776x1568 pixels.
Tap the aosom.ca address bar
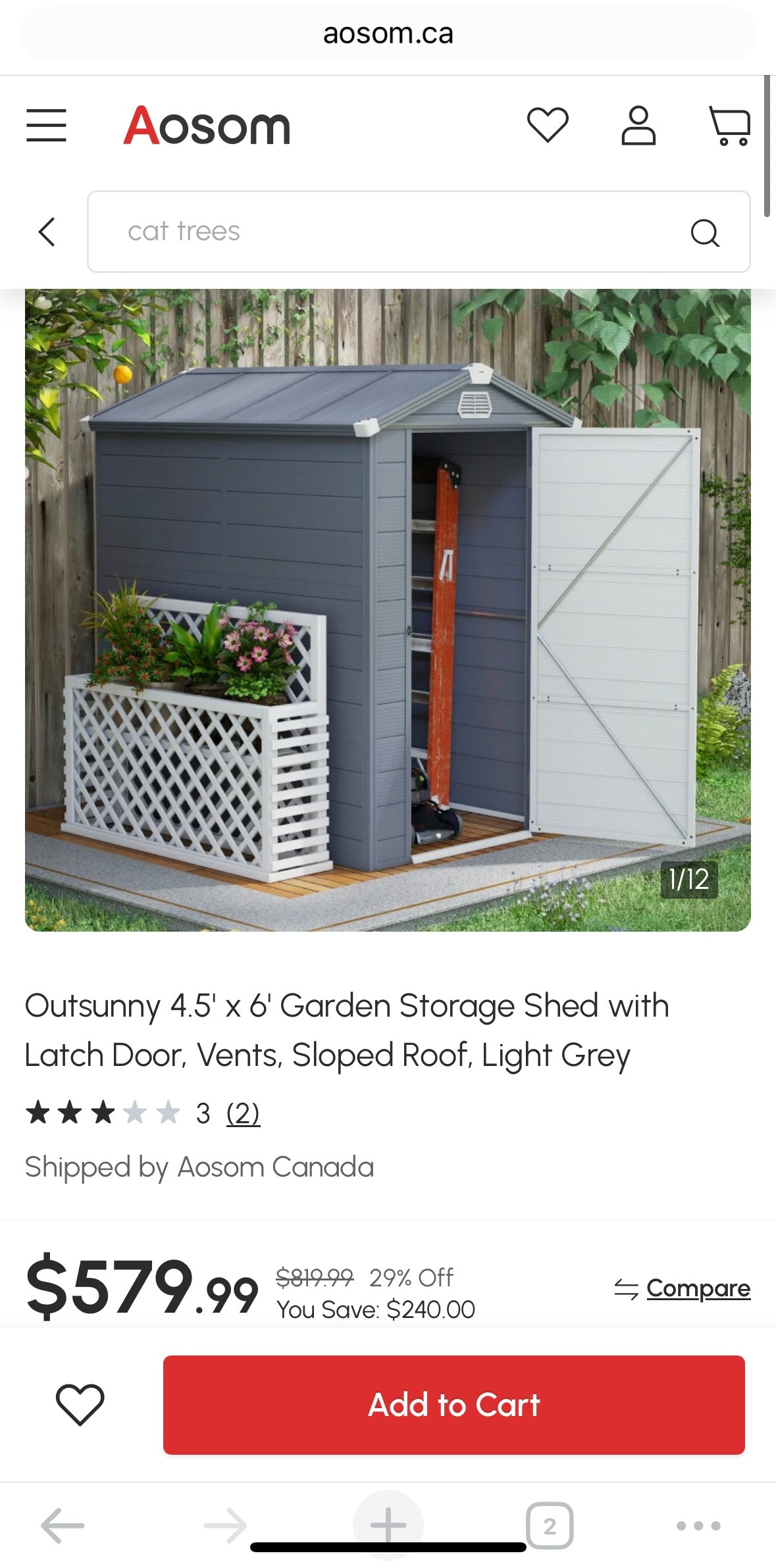pos(388,34)
